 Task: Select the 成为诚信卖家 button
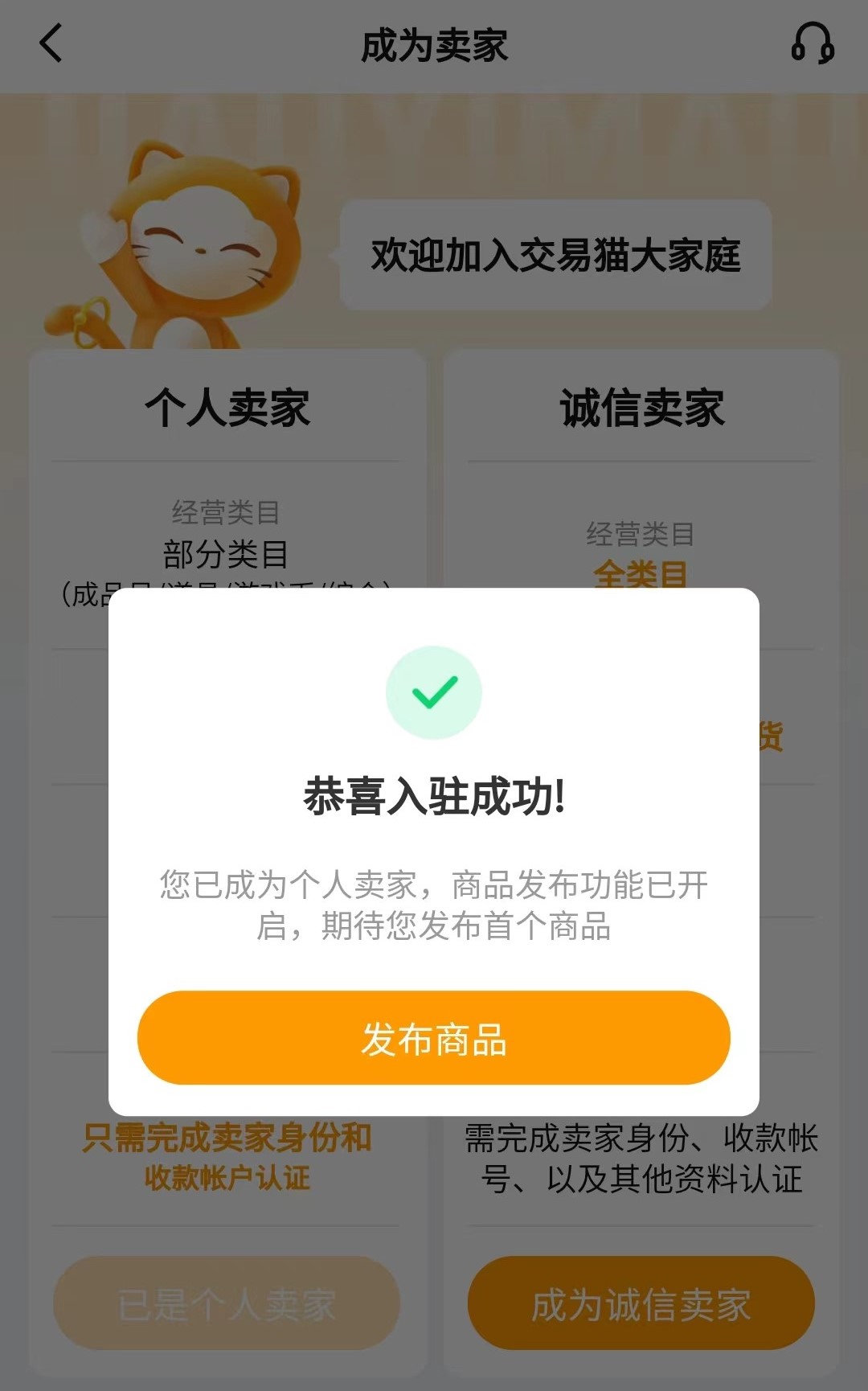click(641, 1303)
